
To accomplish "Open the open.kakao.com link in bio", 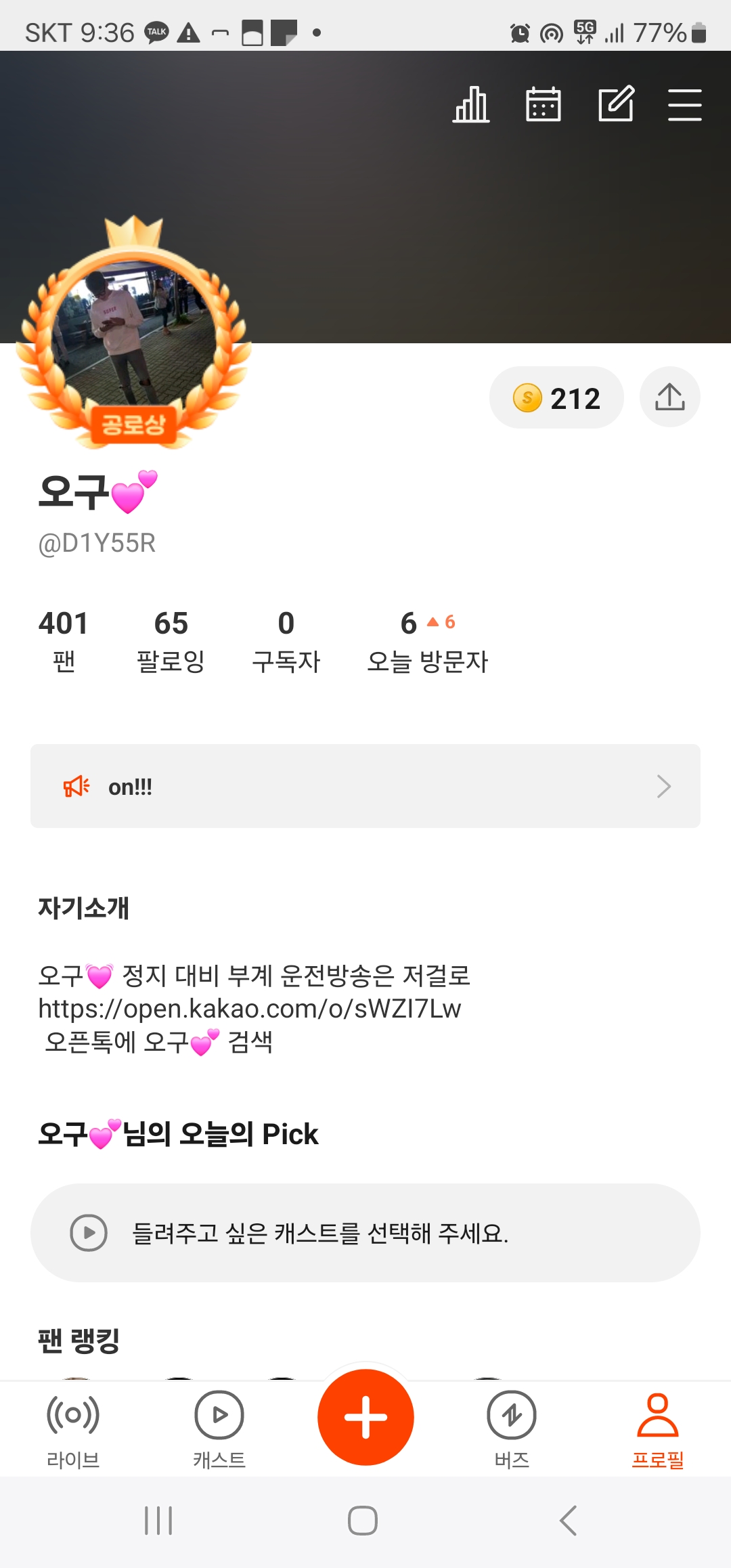I will pos(250,1009).
